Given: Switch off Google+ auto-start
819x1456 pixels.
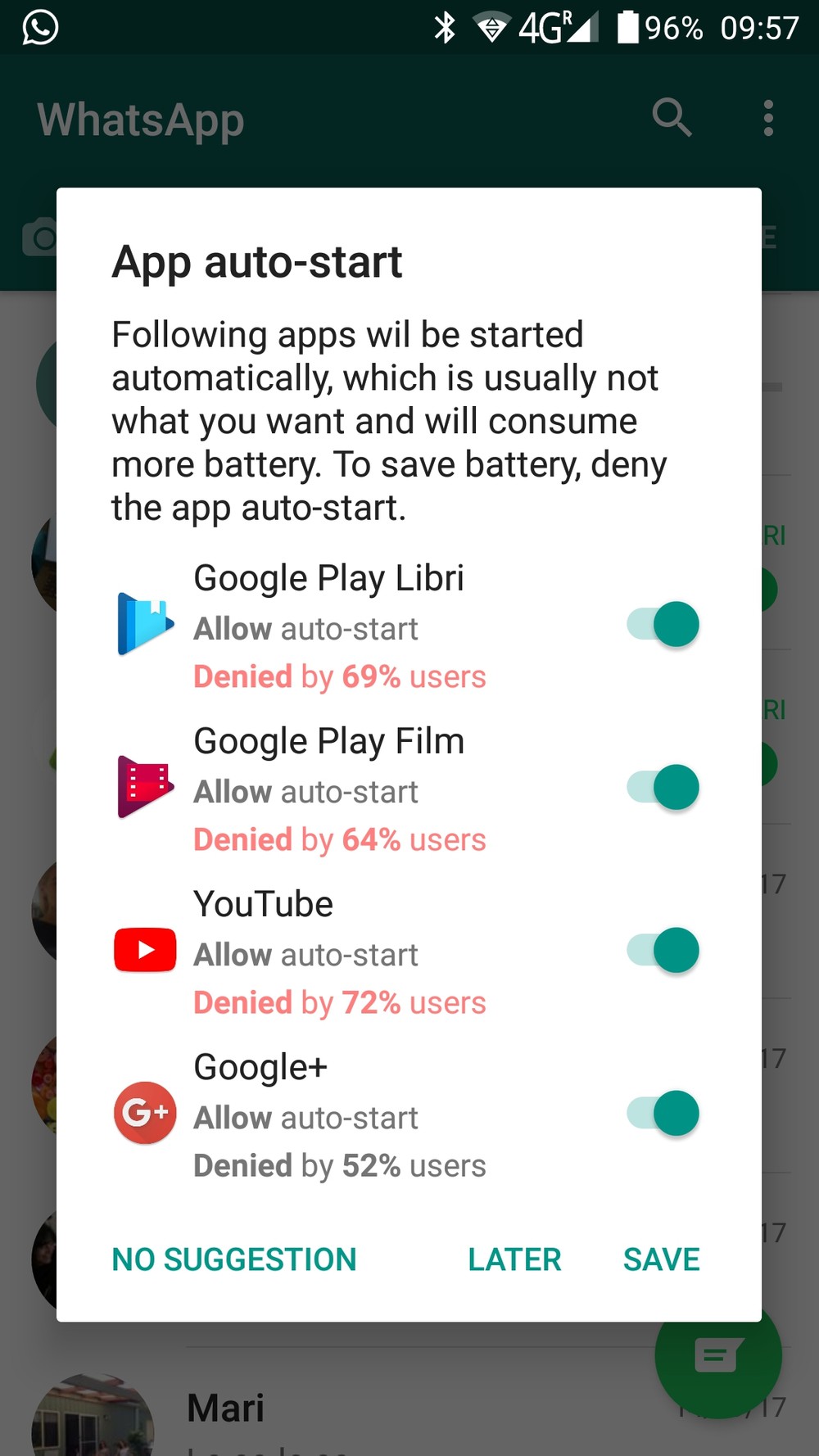Looking at the screenshot, I should point(663,1113).
